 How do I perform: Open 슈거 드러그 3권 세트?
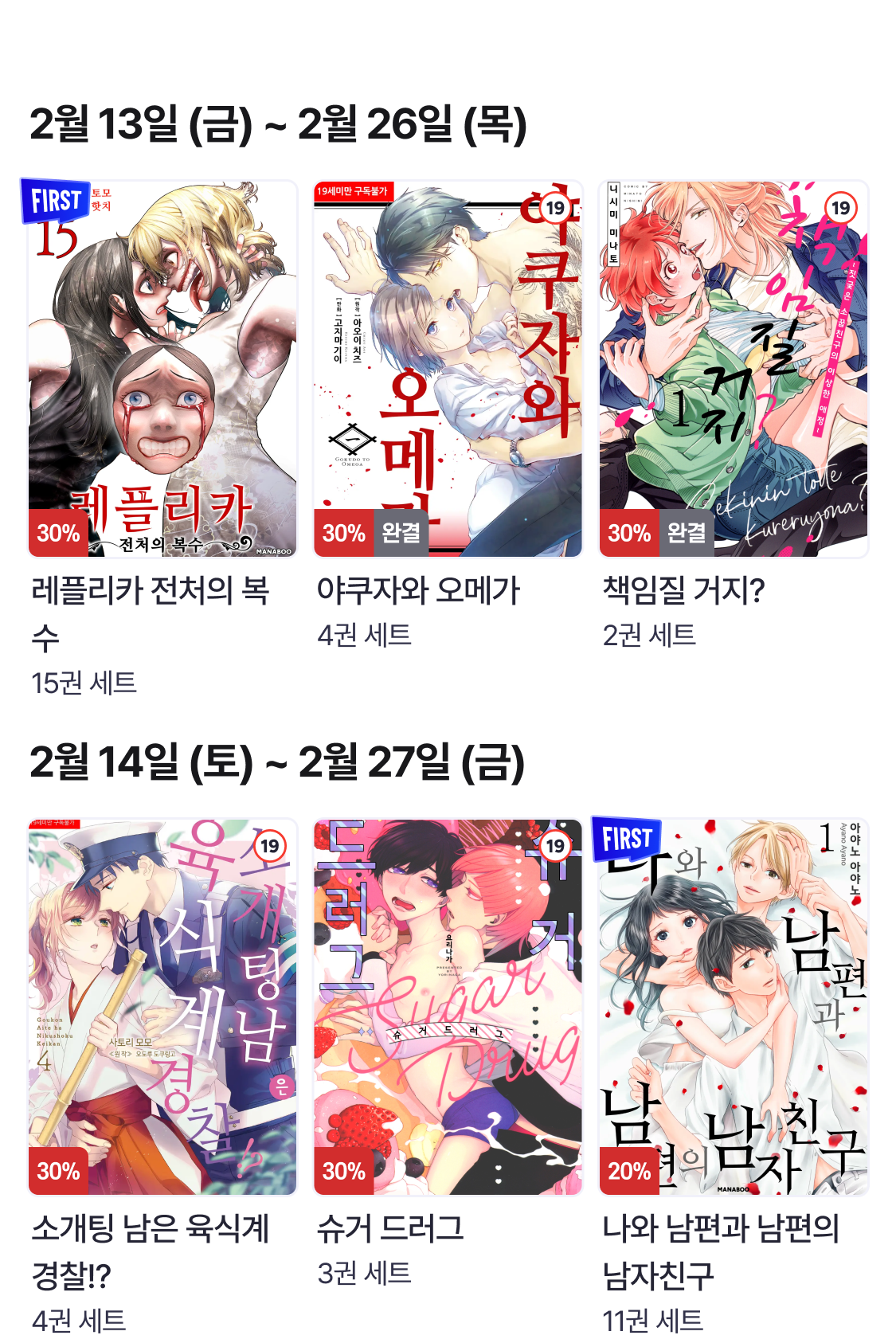(x=448, y=1007)
